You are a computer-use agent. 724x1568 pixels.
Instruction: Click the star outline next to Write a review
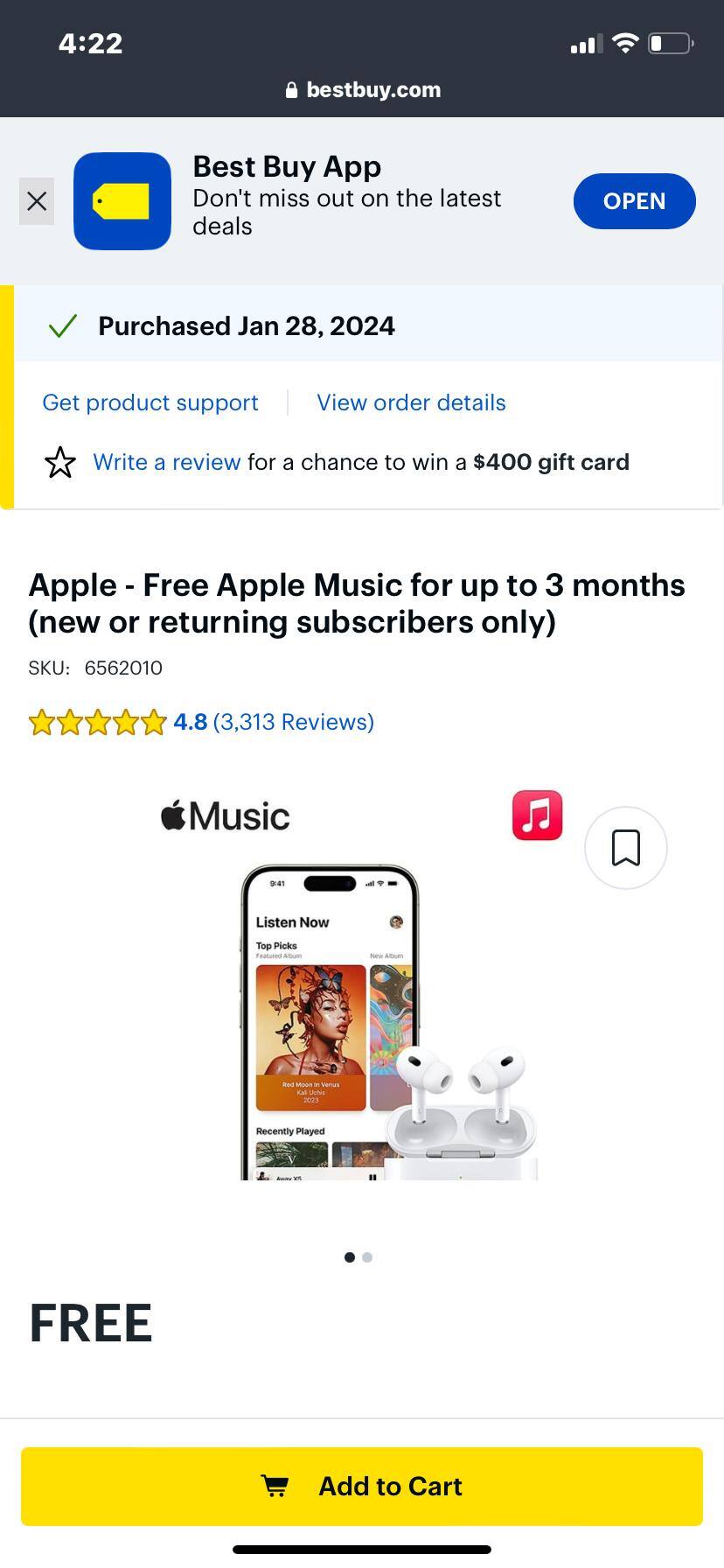59,462
